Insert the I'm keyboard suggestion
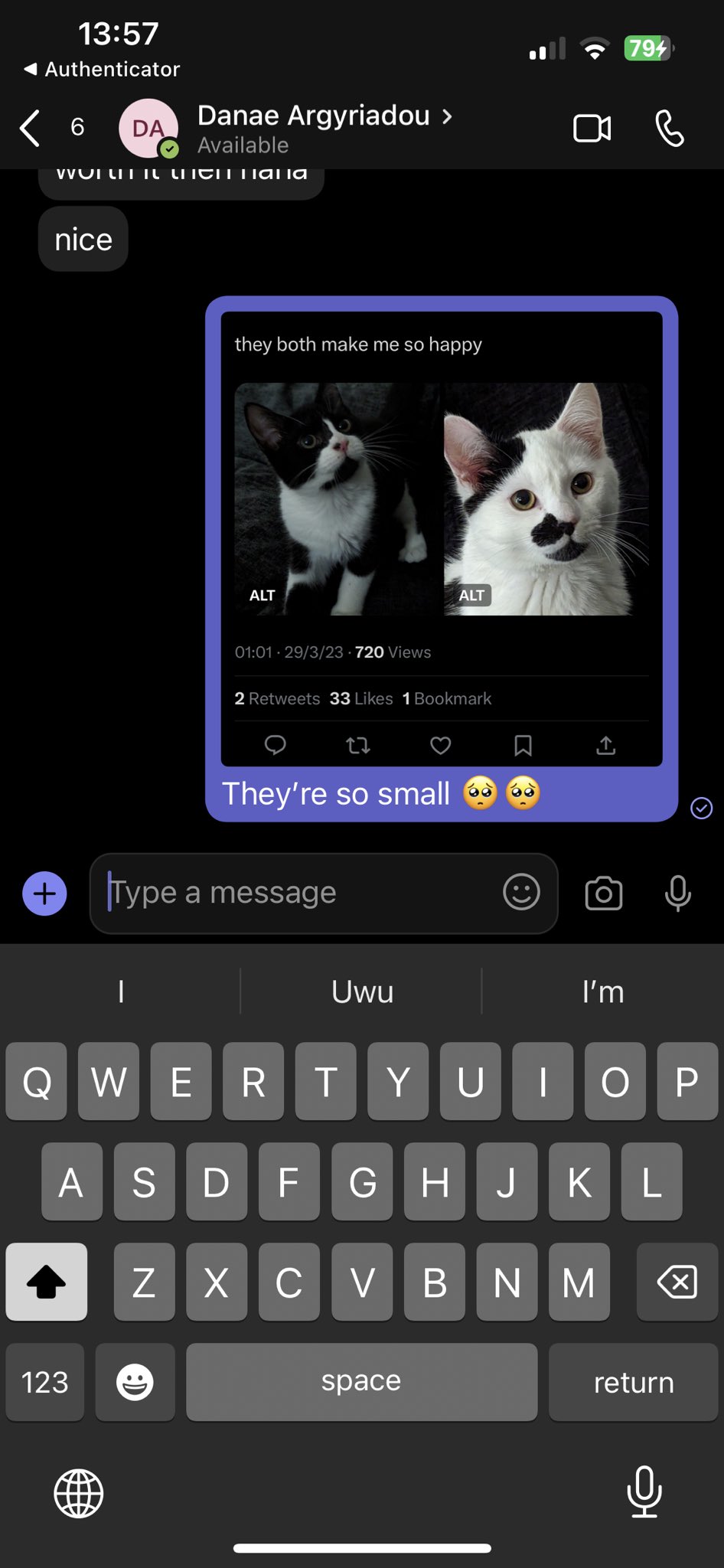724x1568 pixels. [x=602, y=992]
